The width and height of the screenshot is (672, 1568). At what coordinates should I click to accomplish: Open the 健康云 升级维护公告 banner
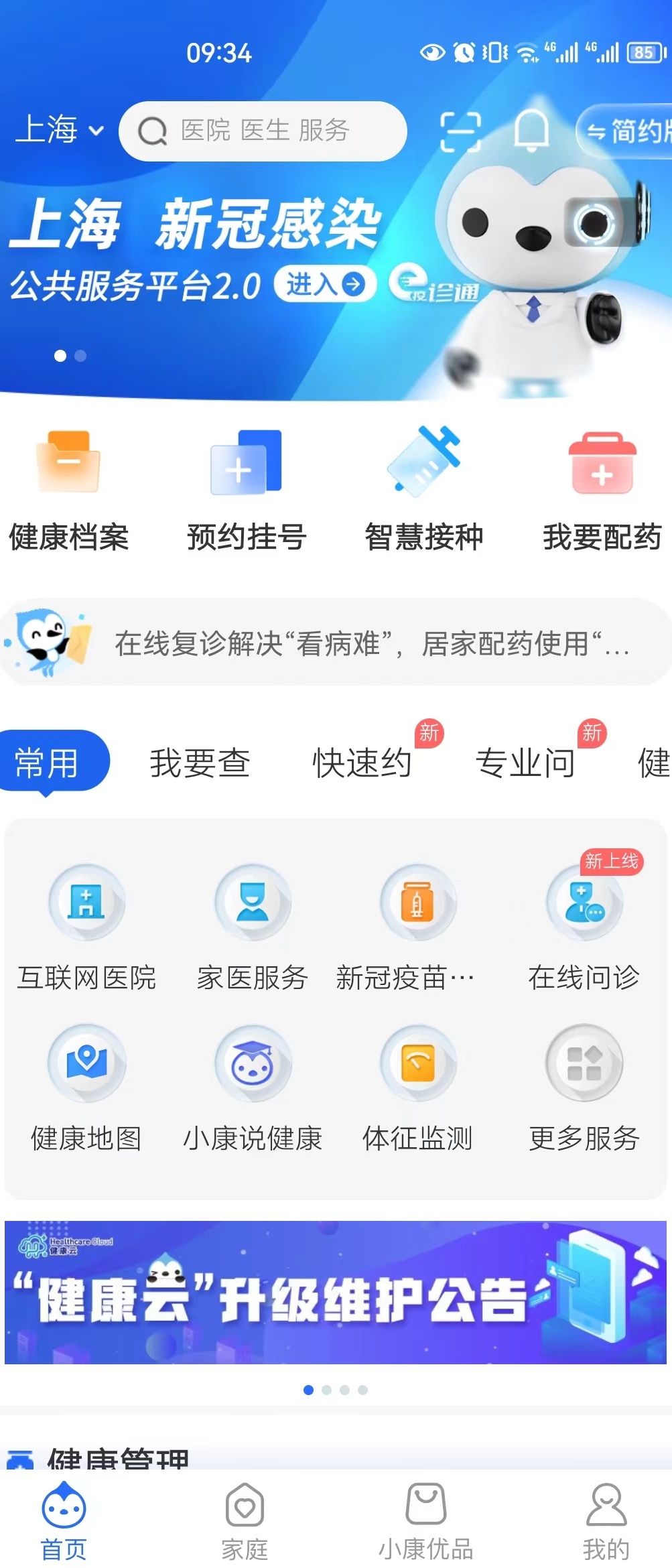[x=335, y=1292]
